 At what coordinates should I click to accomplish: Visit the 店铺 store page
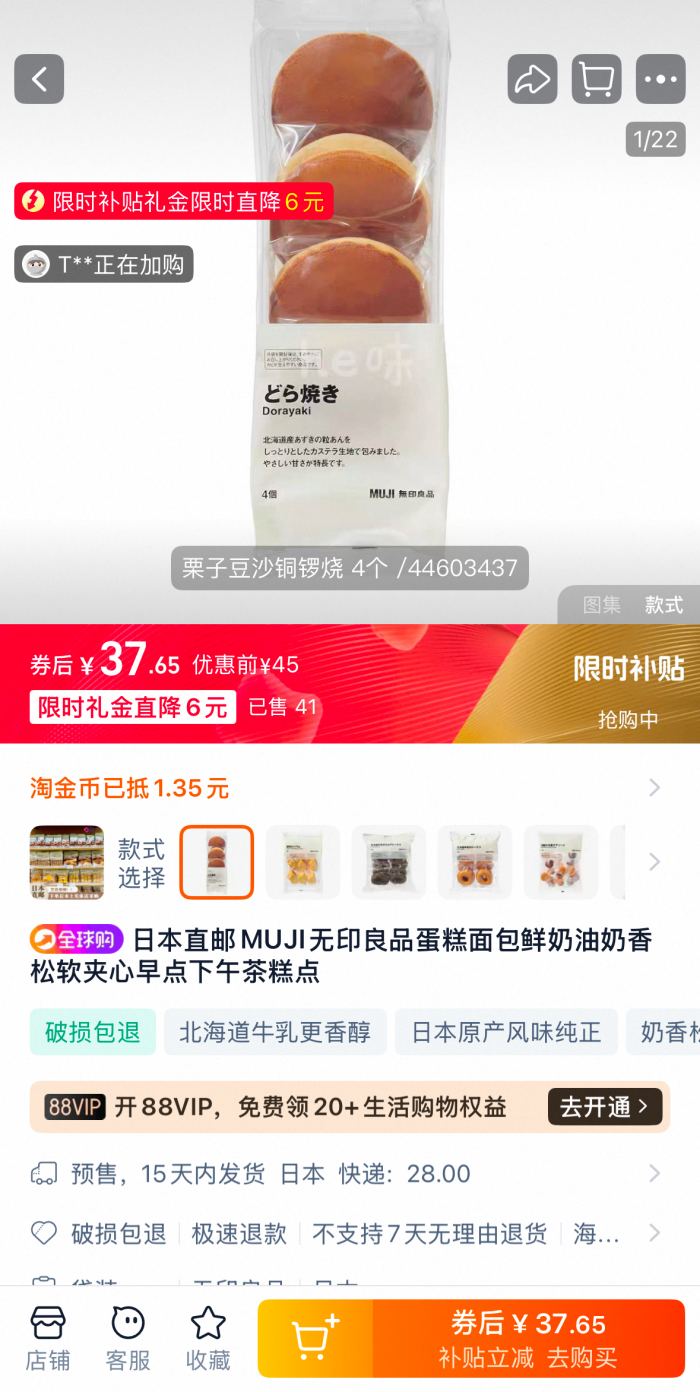click(48, 1339)
